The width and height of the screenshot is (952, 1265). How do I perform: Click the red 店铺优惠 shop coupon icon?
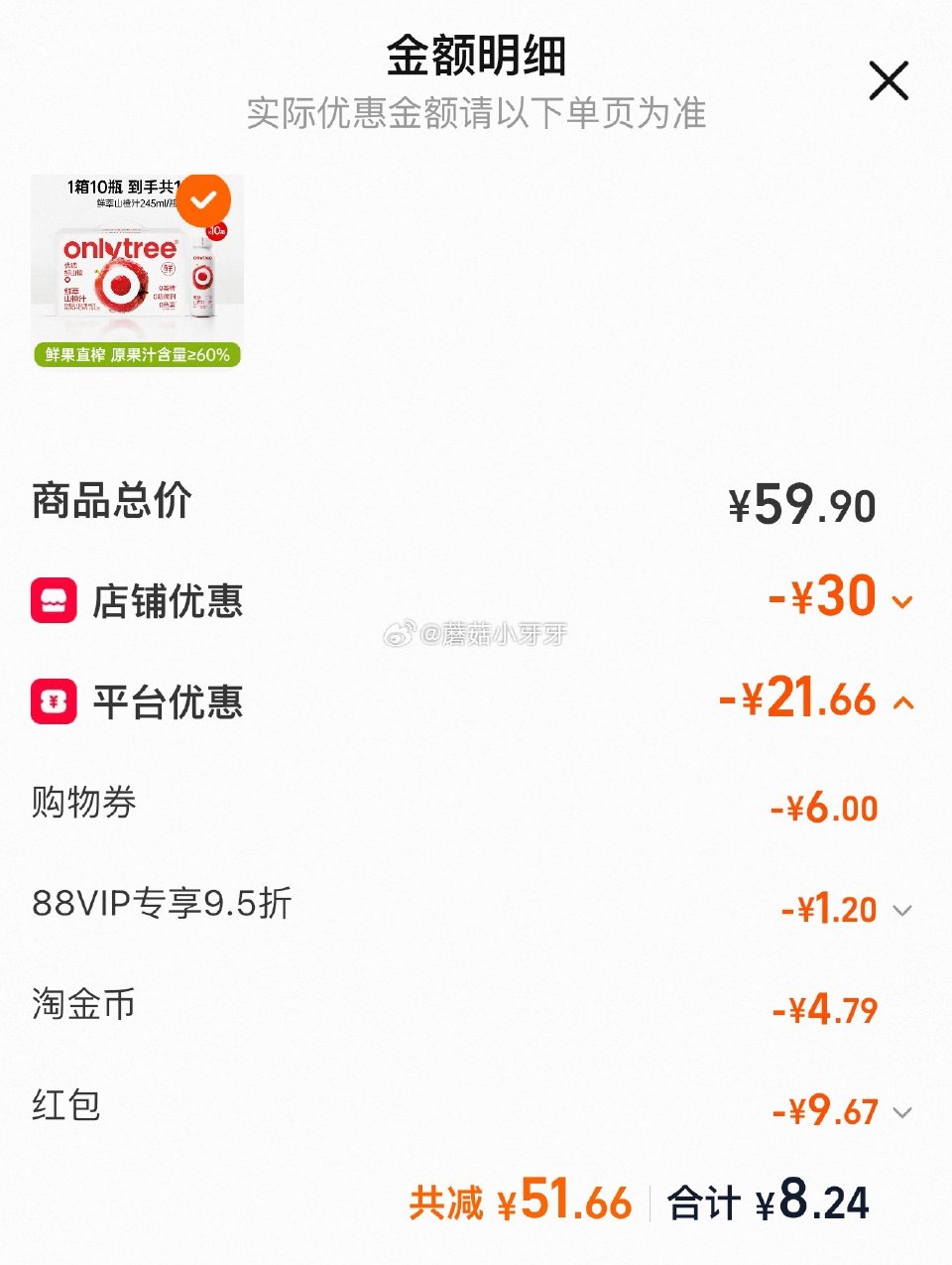tap(55, 599)
